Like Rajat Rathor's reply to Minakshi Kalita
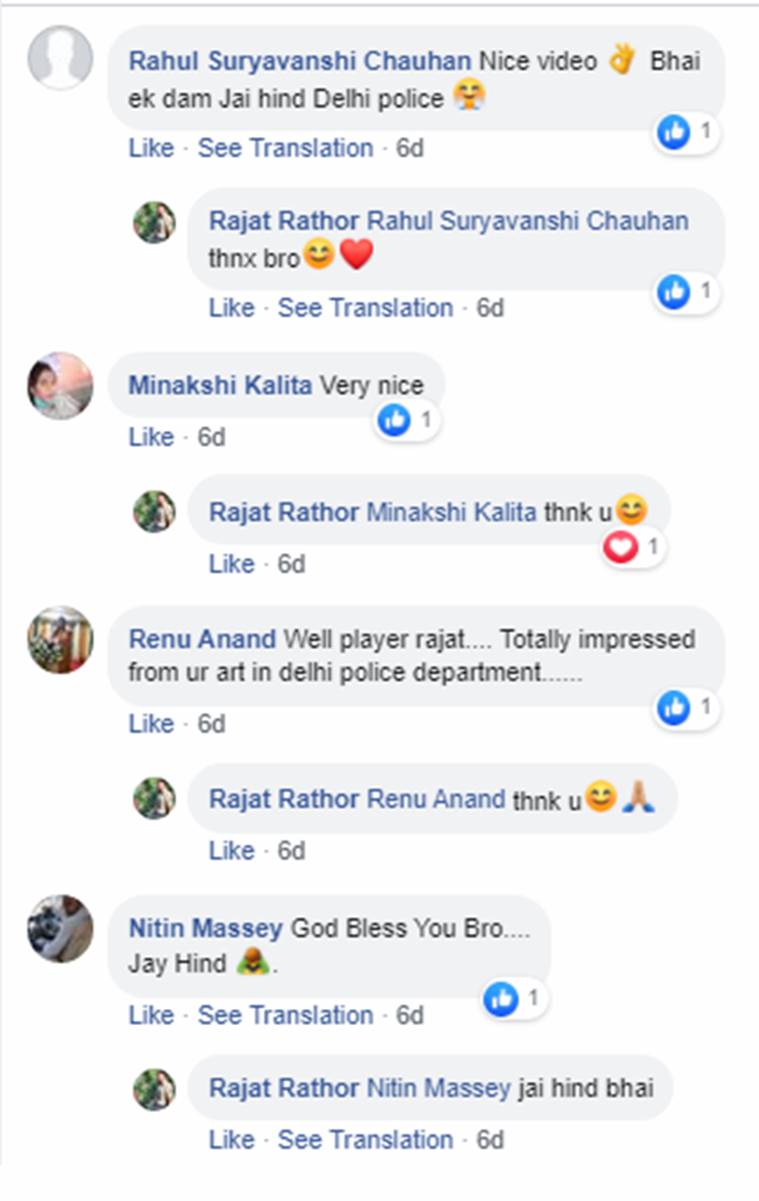This screenshot has height=1201, width=759. tap(231, 564)
